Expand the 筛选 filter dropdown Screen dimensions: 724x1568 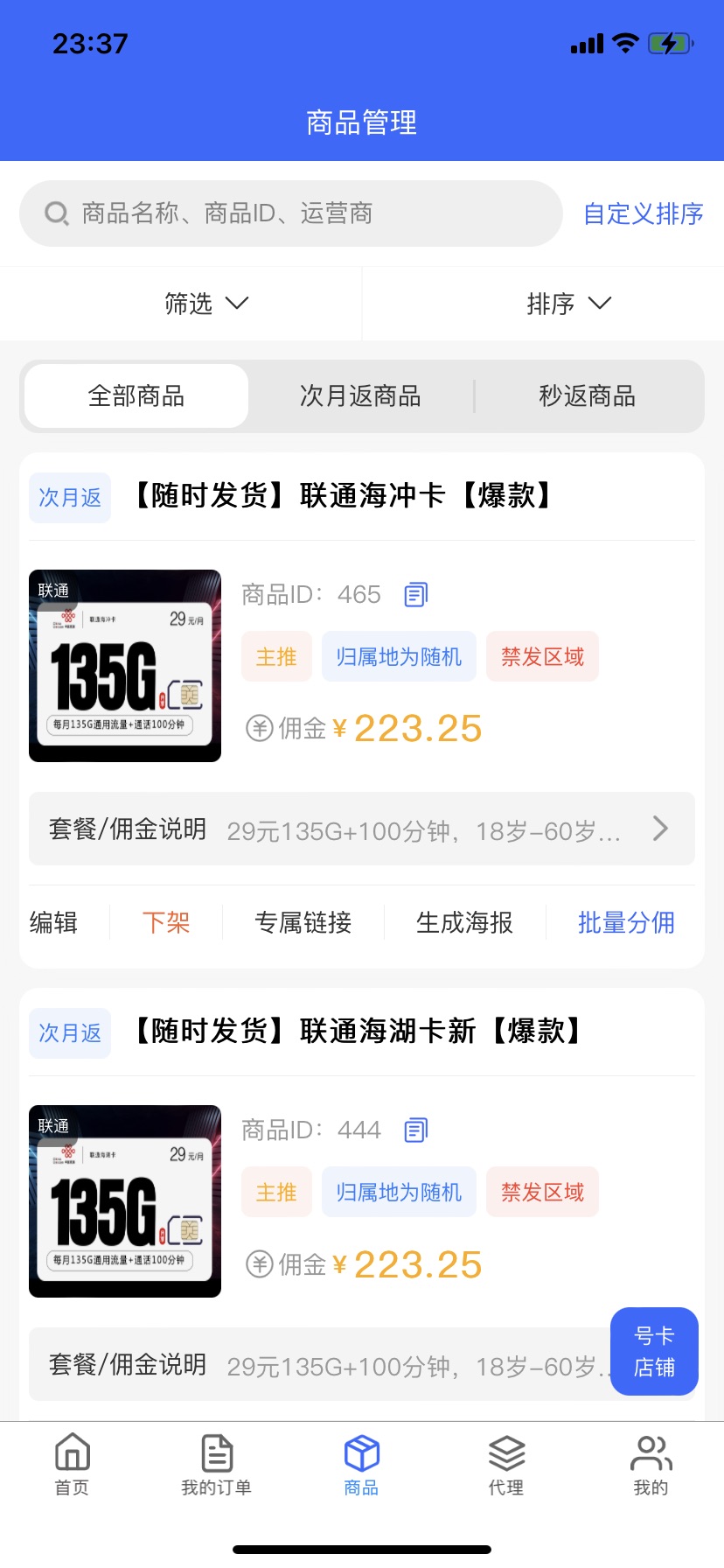(x=206, y=304)
